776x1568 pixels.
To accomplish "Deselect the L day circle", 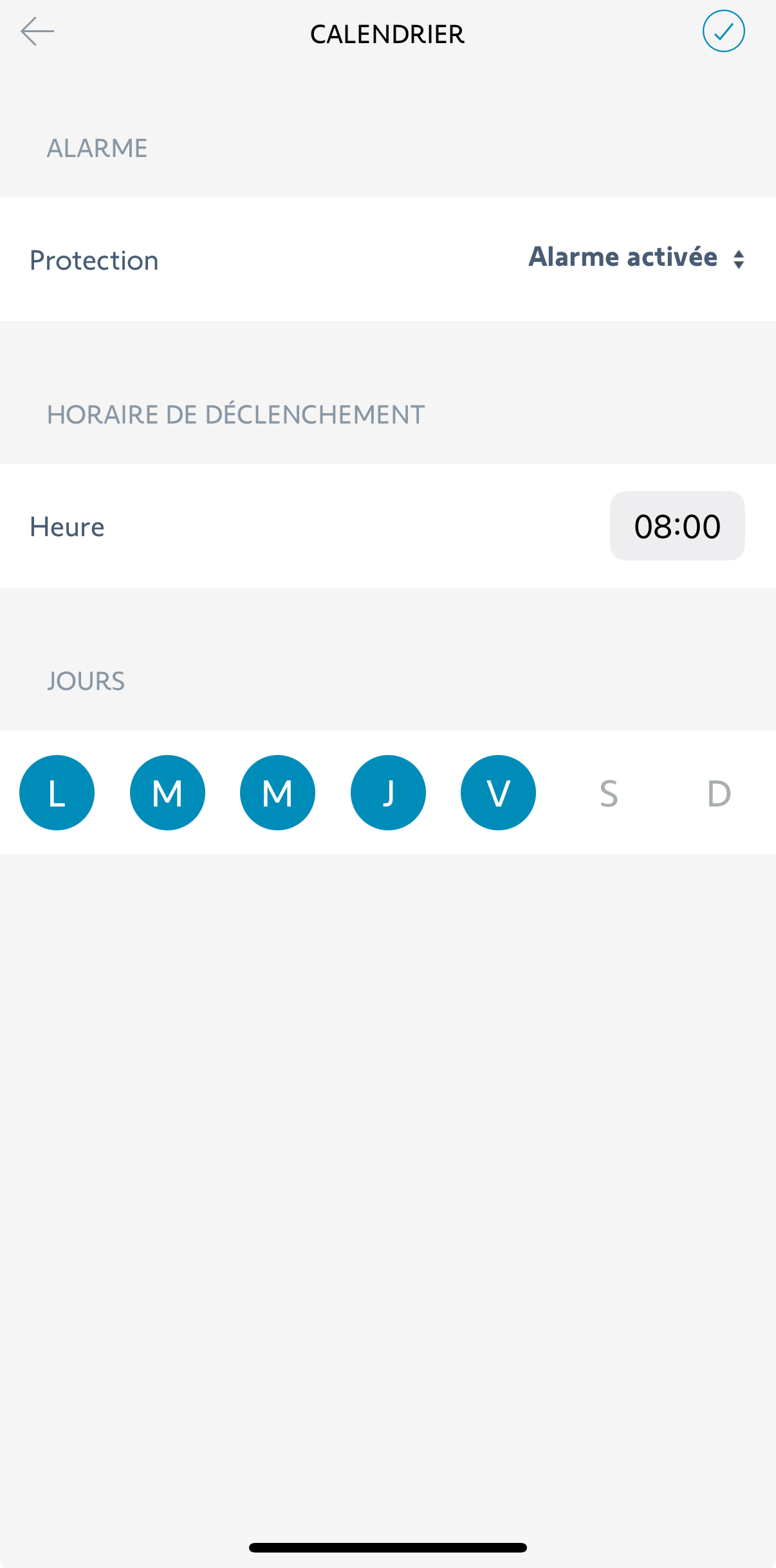I will point(57,792).
